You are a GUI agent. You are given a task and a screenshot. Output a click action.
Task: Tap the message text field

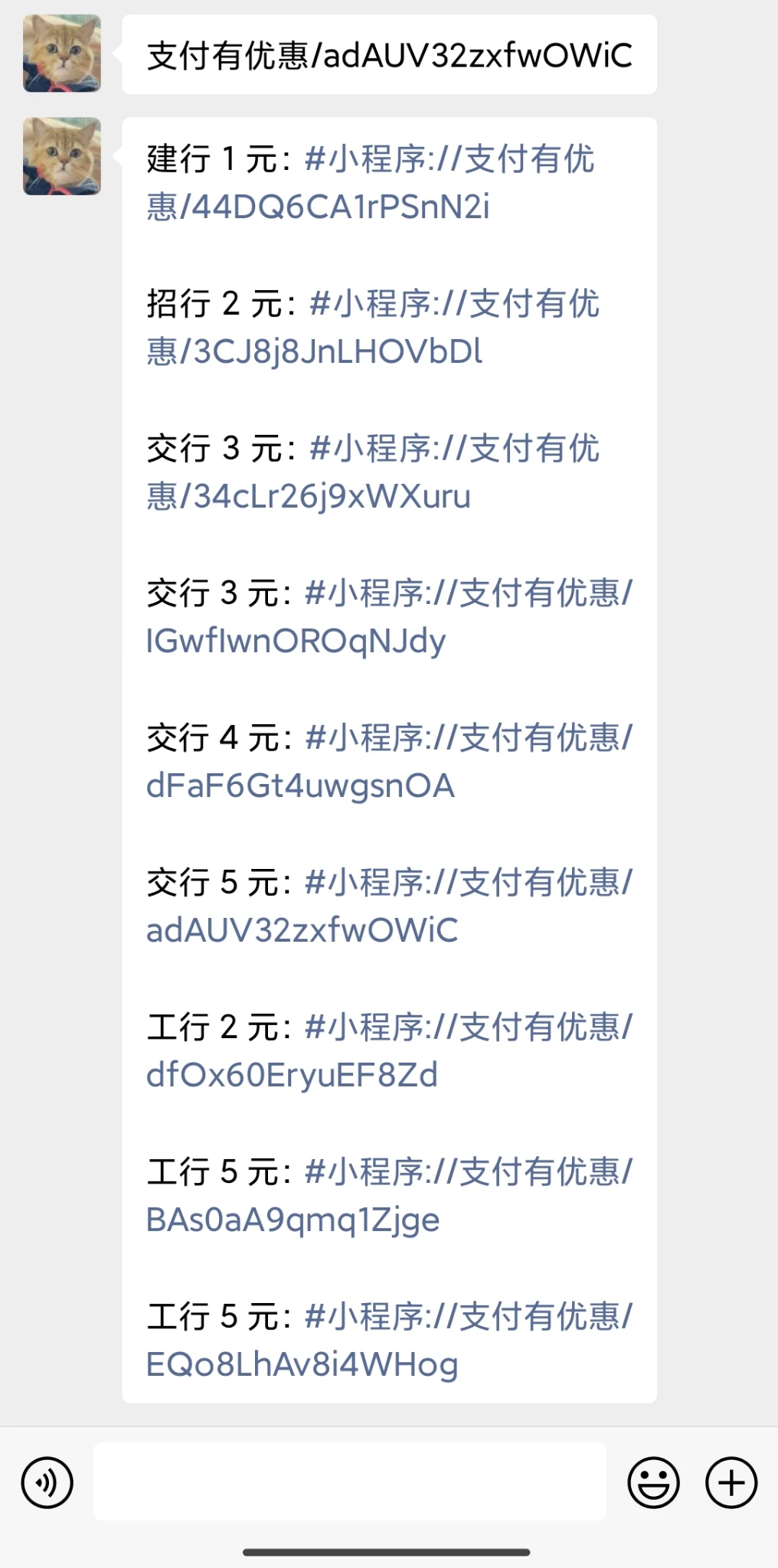349,1481
